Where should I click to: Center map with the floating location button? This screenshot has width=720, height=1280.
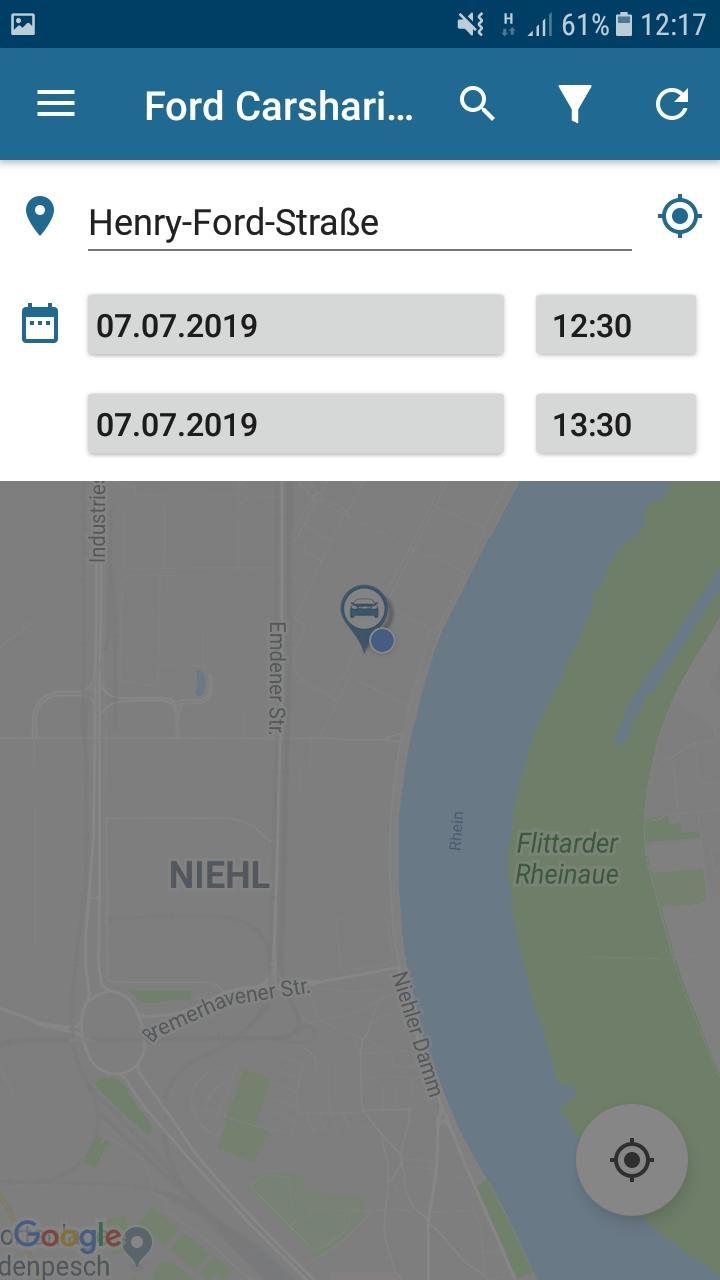pyautogui.click(x=631, y=1160)
